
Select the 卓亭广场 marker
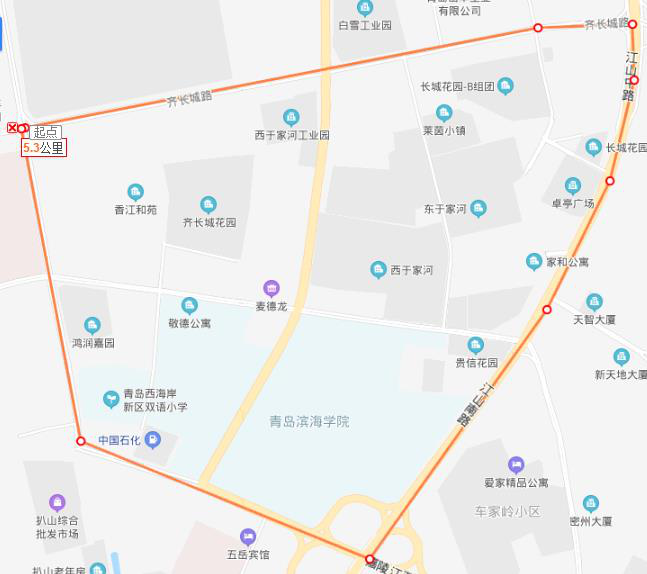click(572, 186)
